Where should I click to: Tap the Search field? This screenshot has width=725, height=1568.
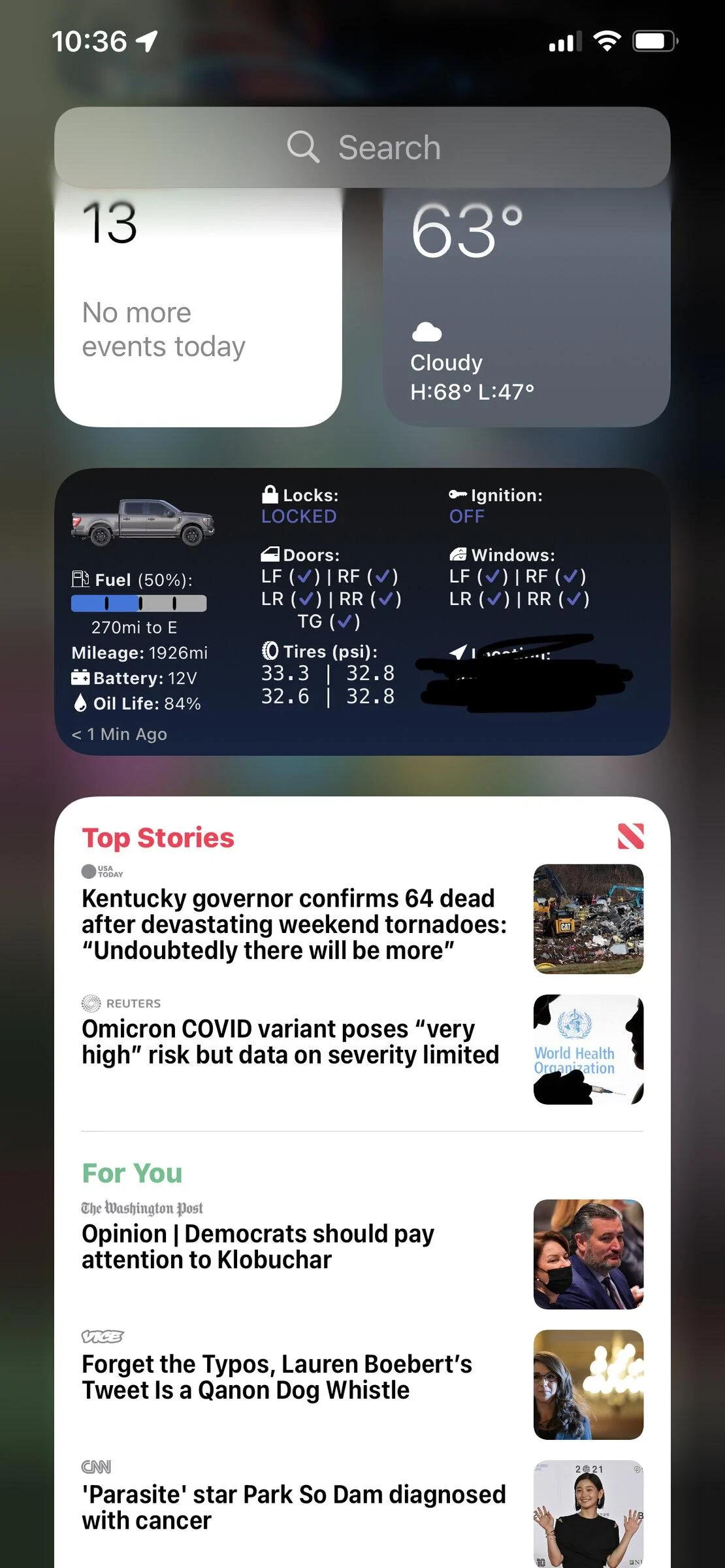pos(362,148)
